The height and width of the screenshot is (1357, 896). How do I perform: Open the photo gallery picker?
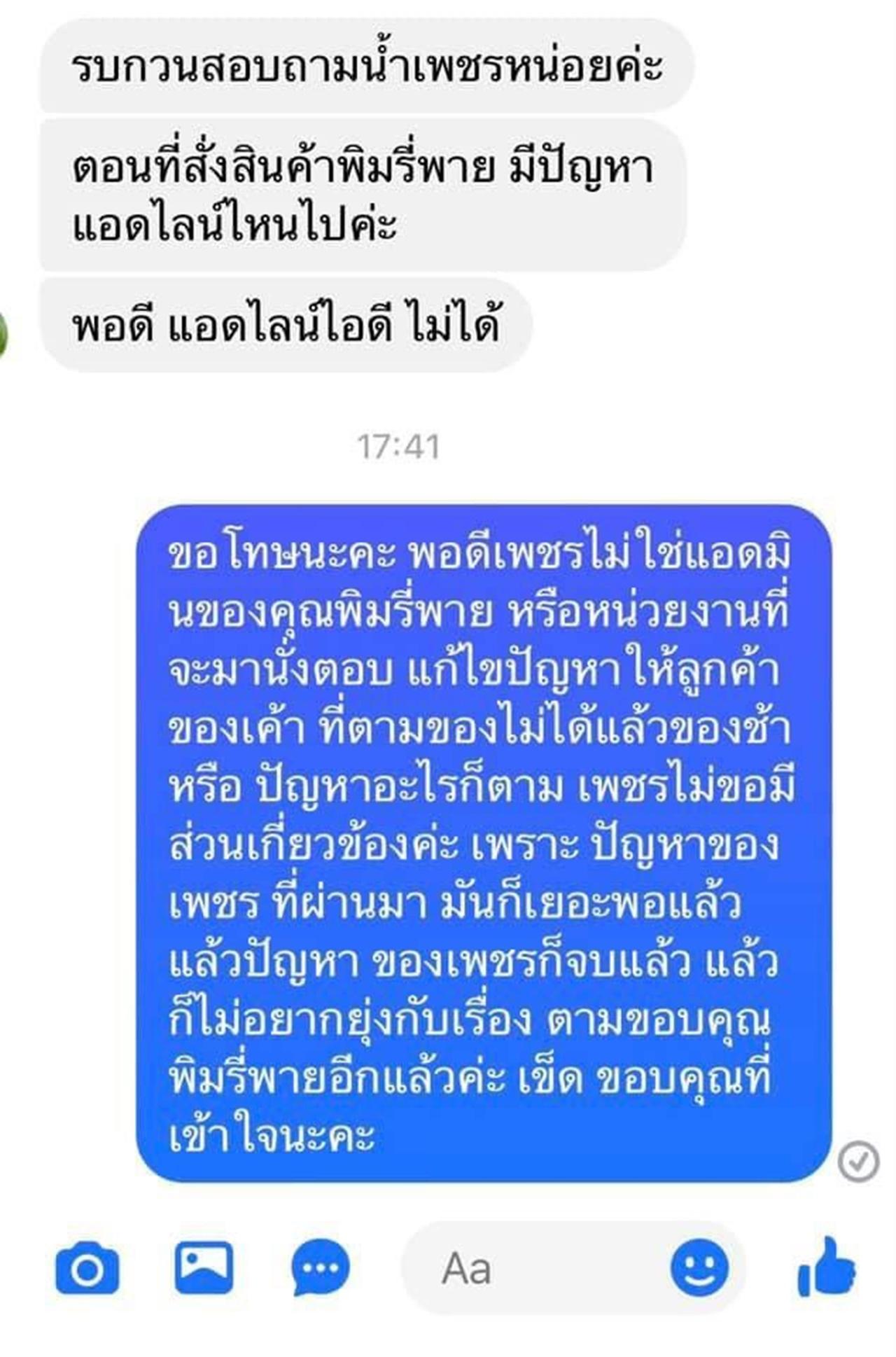204,1267
